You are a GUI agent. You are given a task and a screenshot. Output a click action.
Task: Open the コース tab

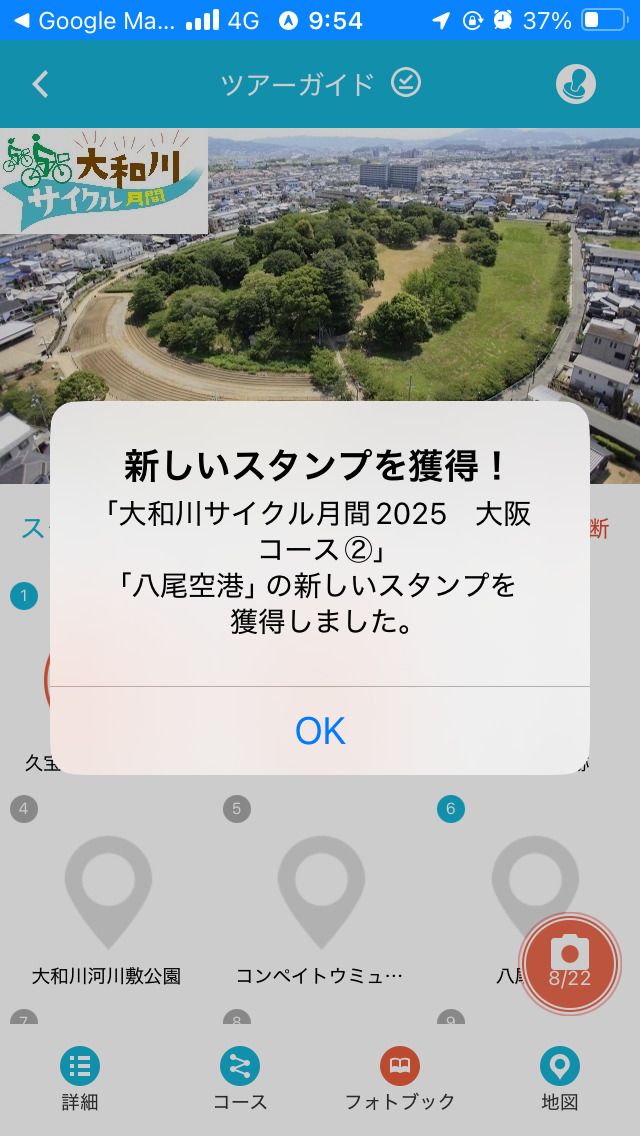click(240, 1079)
